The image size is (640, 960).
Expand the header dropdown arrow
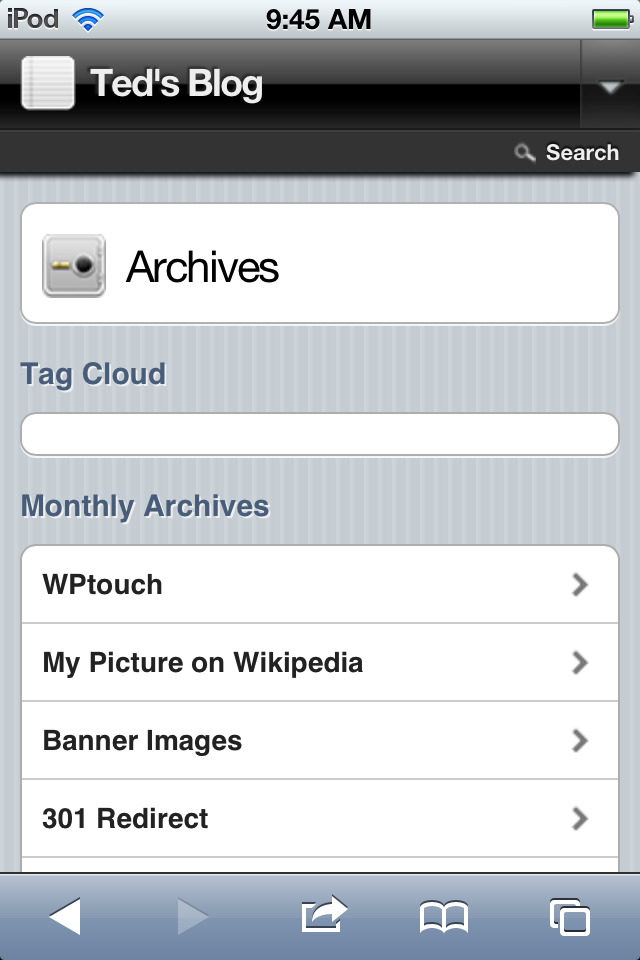click(610, 87)
